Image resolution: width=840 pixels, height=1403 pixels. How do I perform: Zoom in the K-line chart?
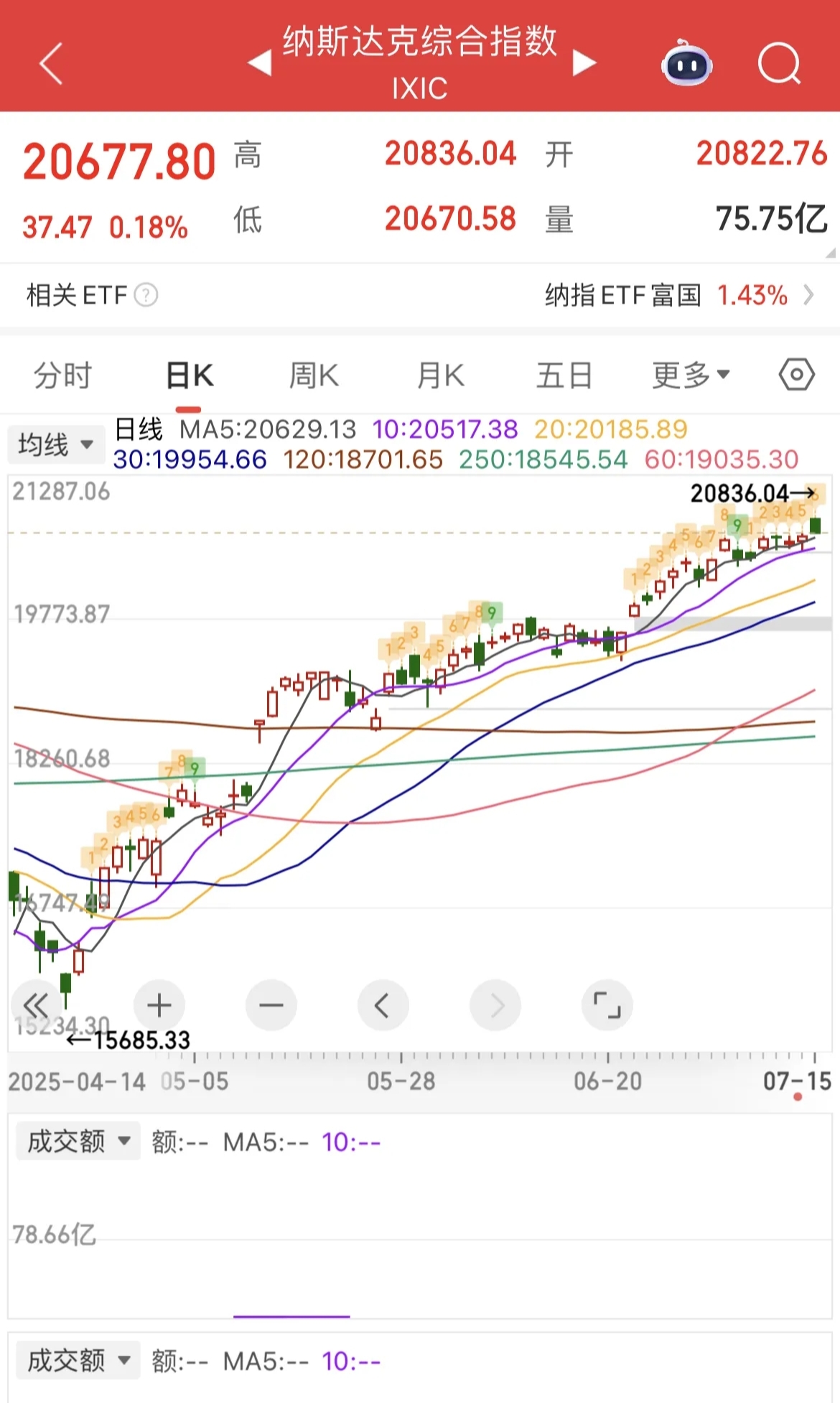coord(159,1005)
